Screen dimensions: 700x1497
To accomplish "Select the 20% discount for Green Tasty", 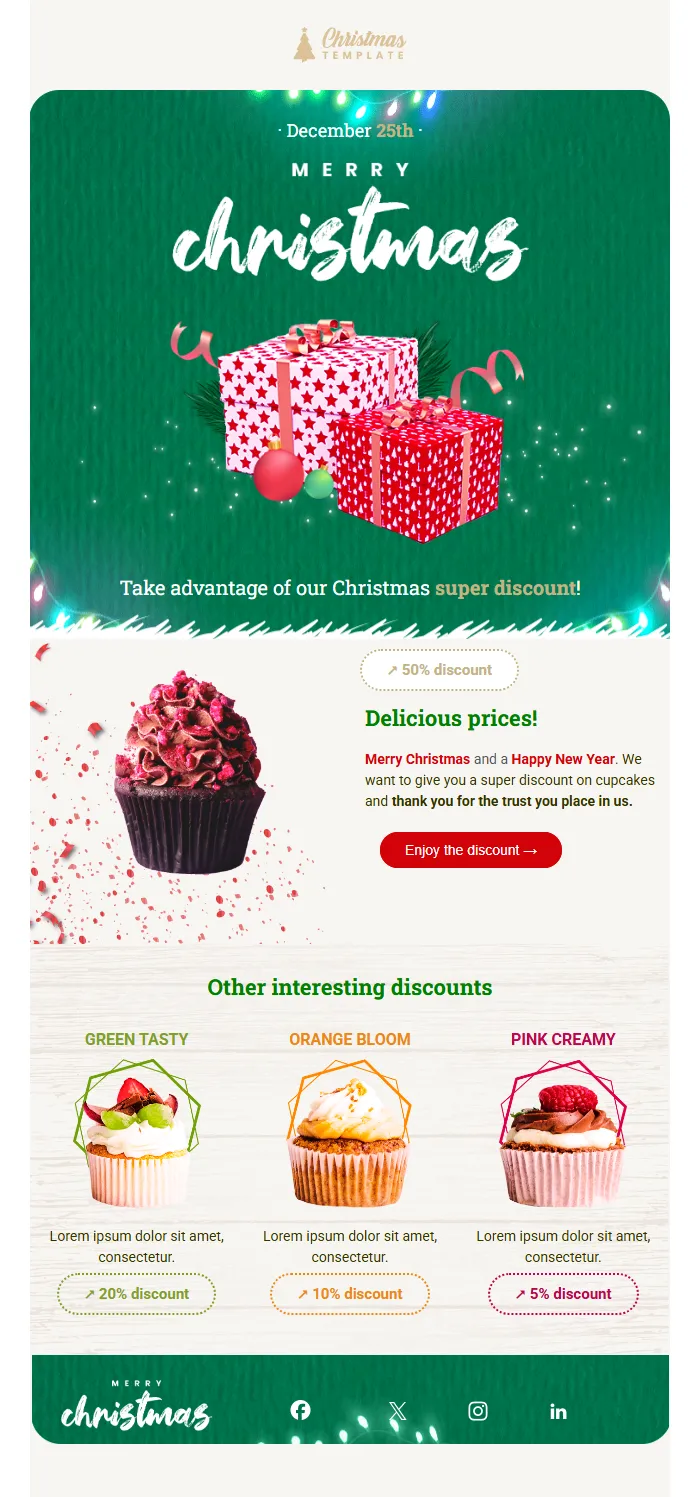I will click(137, 1293).
